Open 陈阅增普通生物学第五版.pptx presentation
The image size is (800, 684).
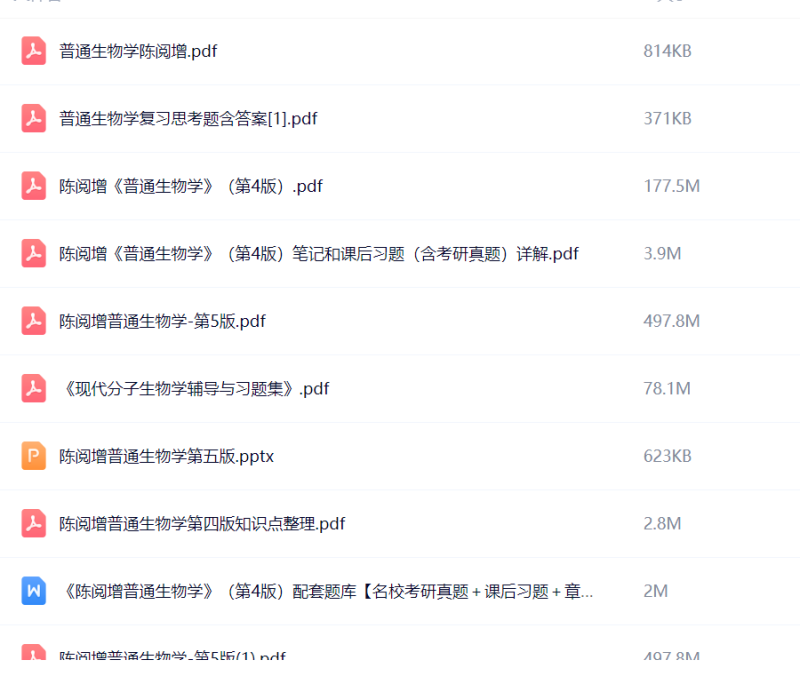(166, 456)
